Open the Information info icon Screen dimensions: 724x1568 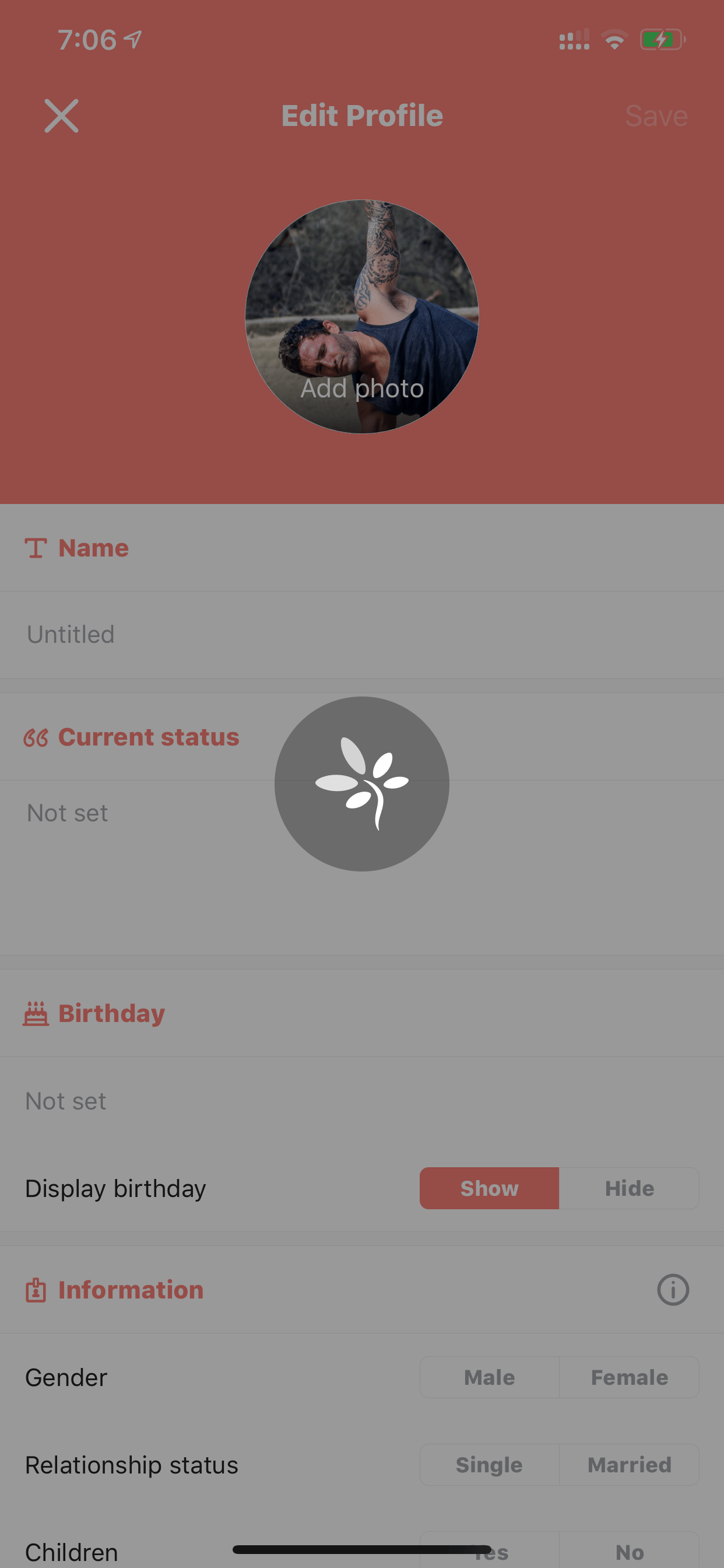tap(673, 1289)
